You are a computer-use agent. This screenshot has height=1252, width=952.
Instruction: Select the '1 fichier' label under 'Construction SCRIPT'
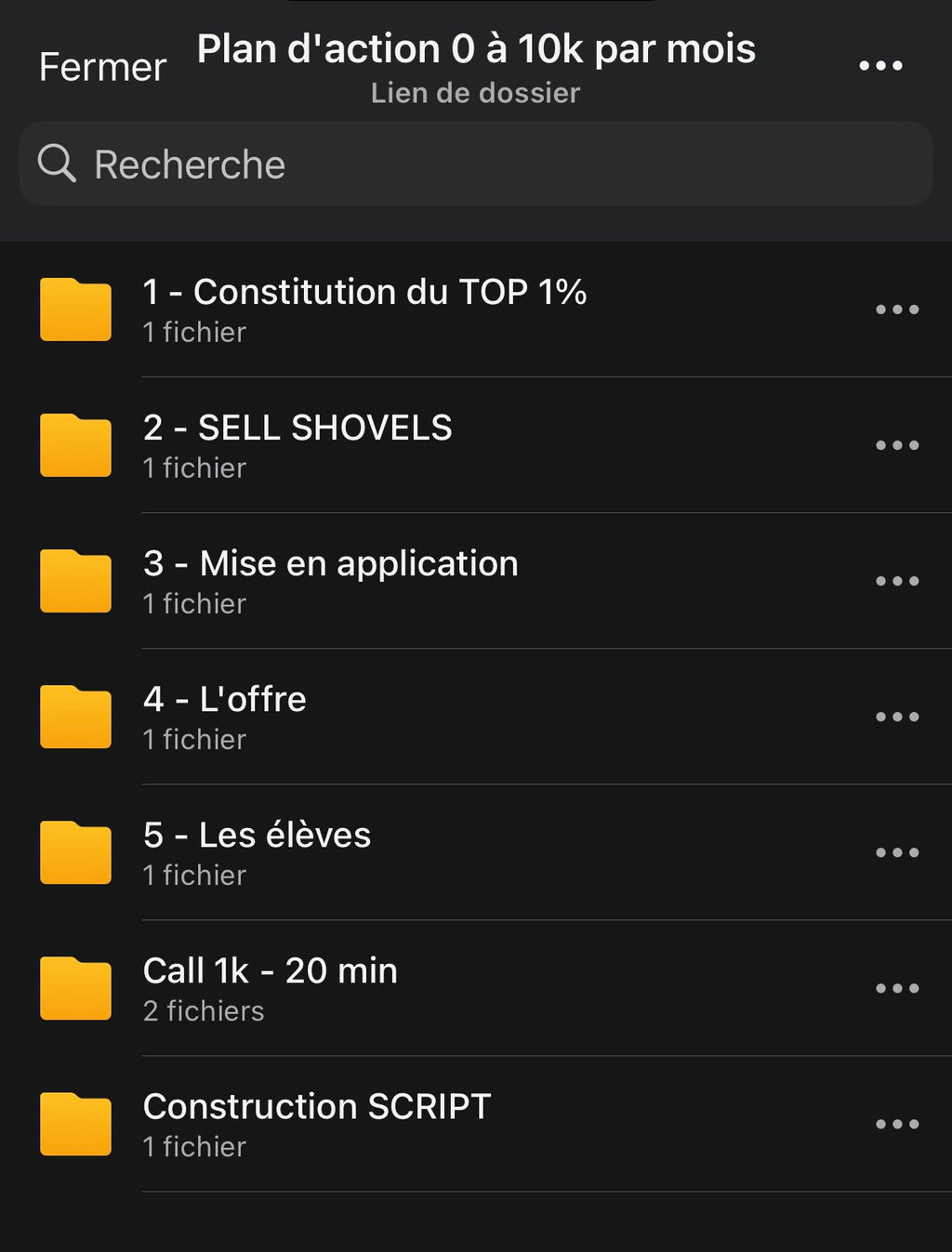194,1146
